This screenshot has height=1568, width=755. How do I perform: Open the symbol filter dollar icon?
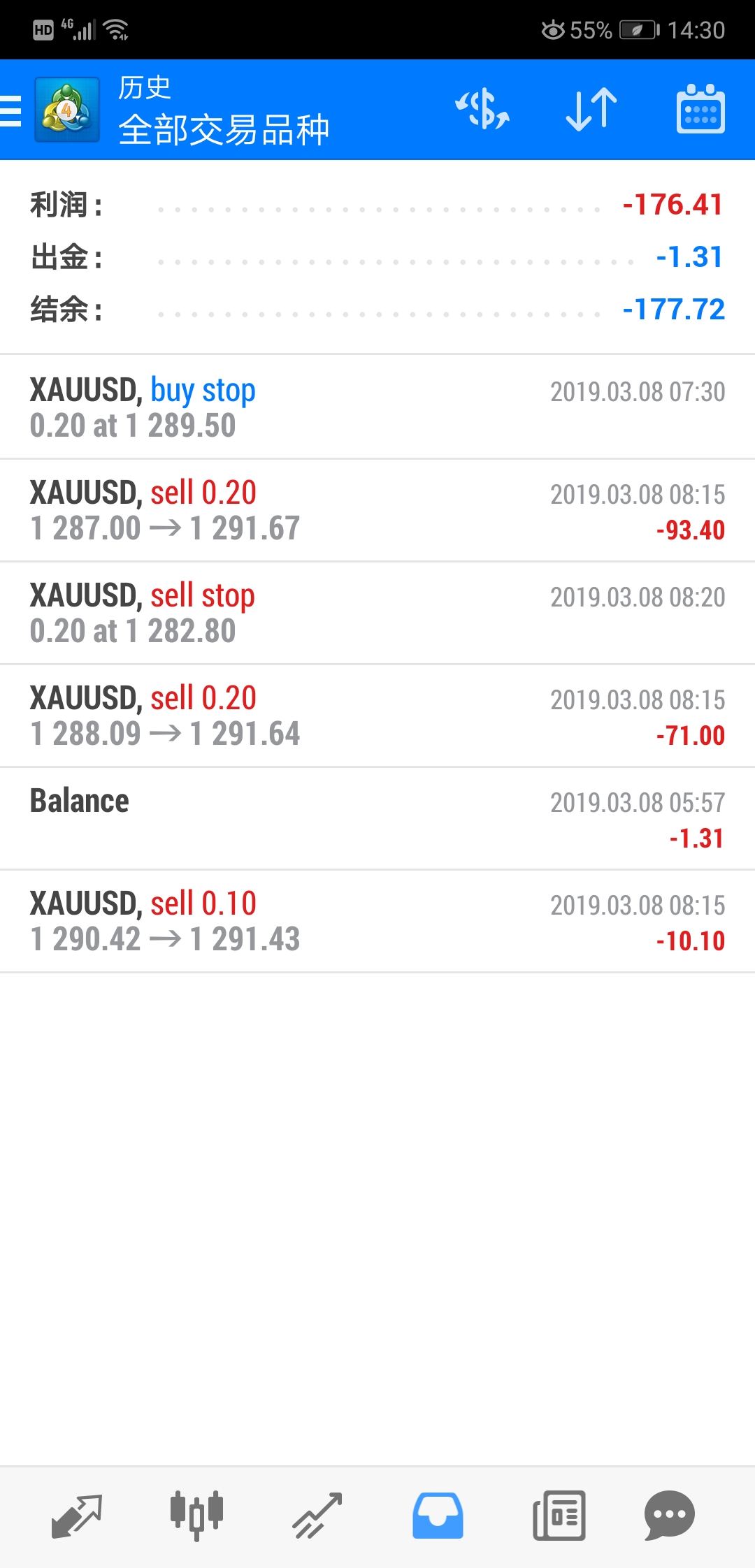pyautogui.click(x=482, y=110)
